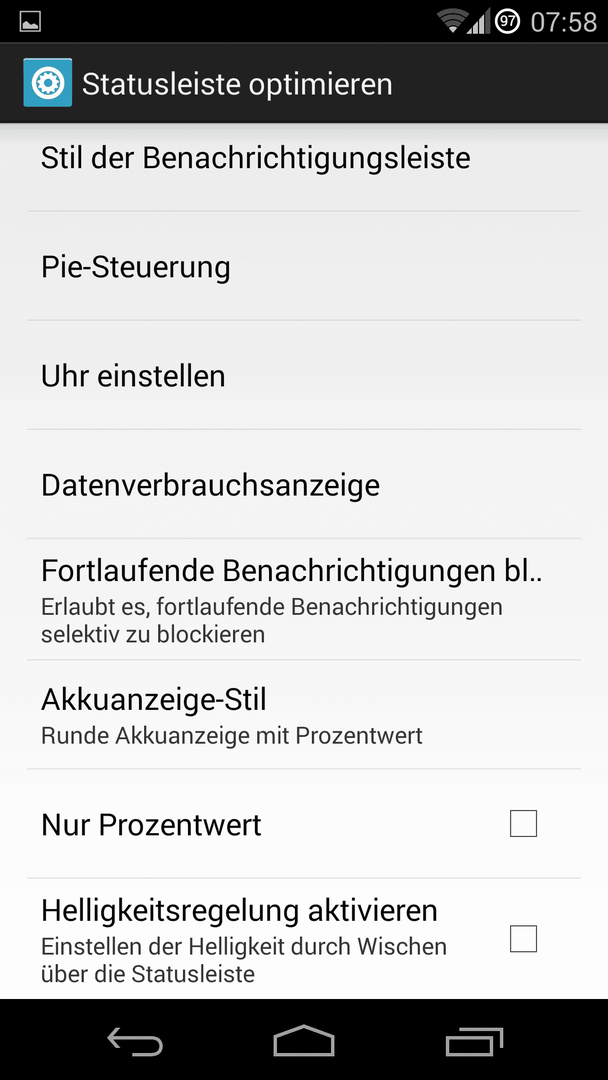
Task: Tap the settings gear icon to go up
Action: [x=48, y=83]
